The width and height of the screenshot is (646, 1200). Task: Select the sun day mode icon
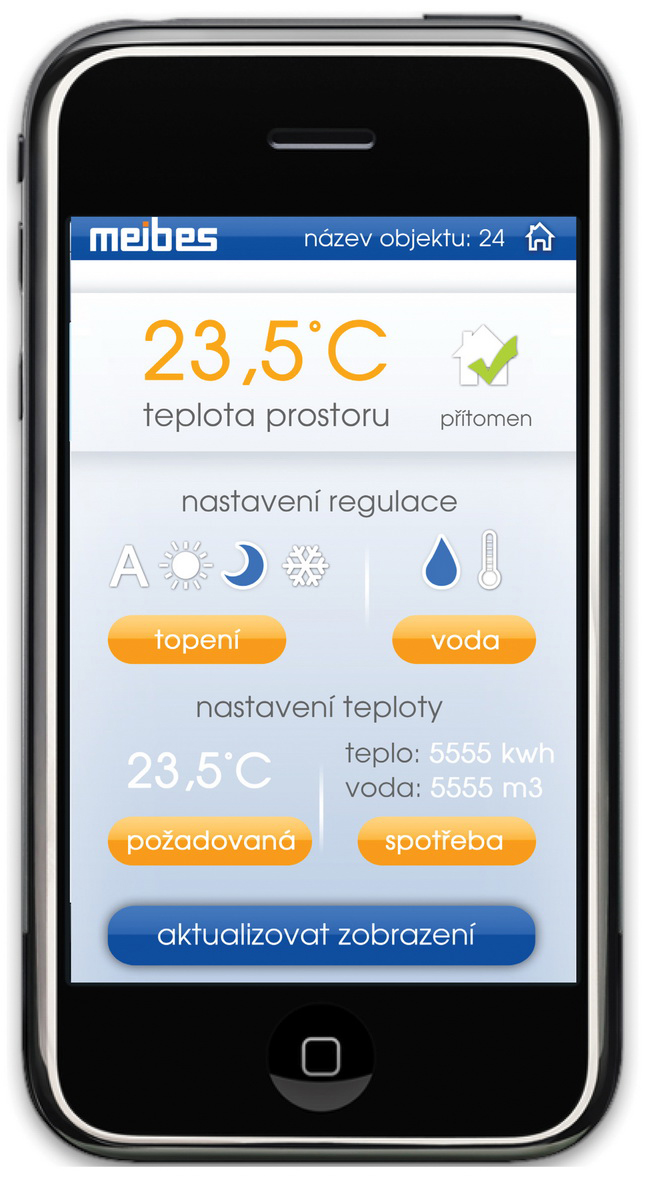(x=187, y=567)
